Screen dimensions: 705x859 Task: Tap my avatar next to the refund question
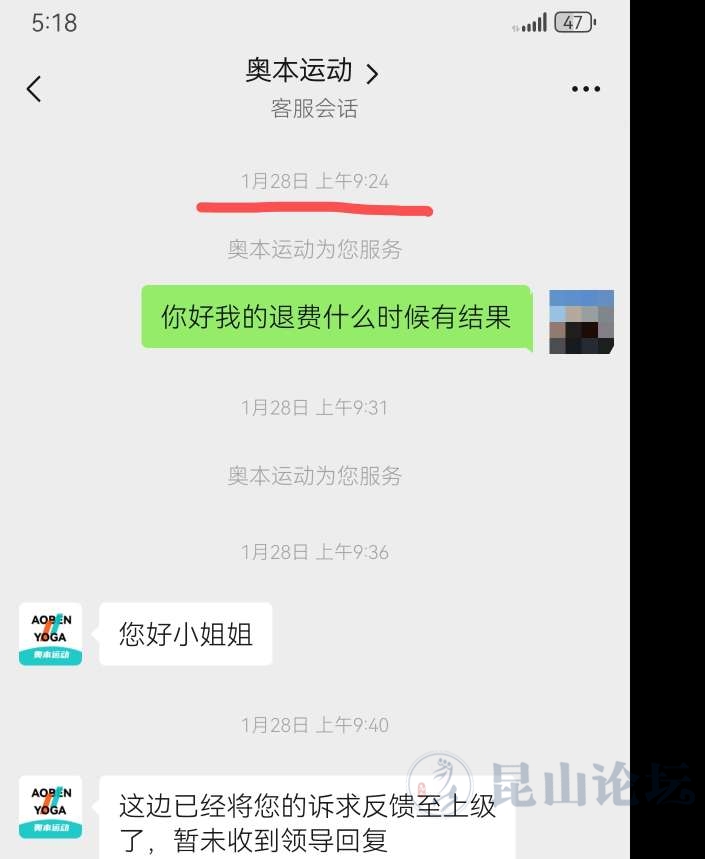(581, 322)
